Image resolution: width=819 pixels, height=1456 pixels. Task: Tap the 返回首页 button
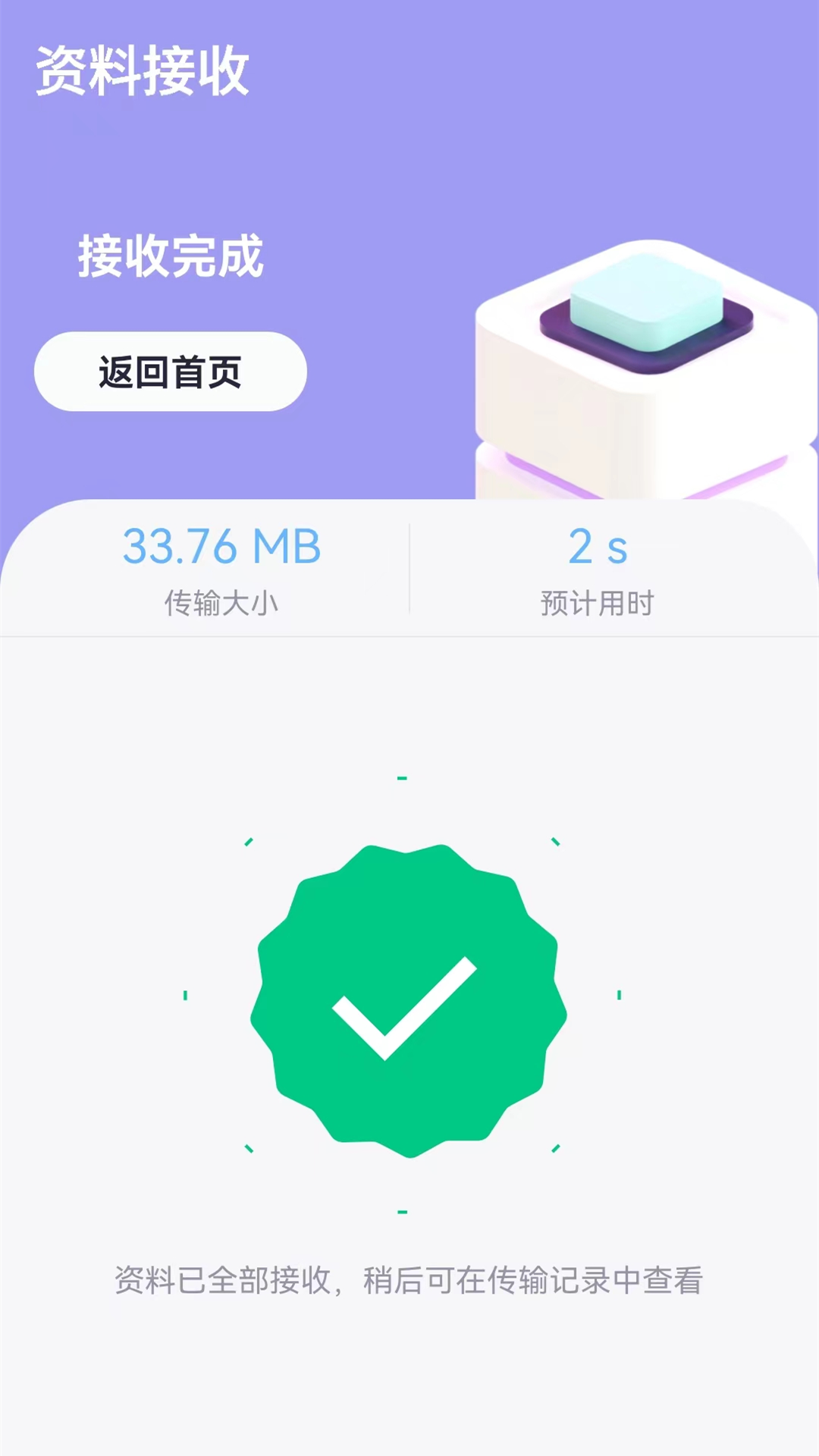pyautogui.click(x=170, y=372)
